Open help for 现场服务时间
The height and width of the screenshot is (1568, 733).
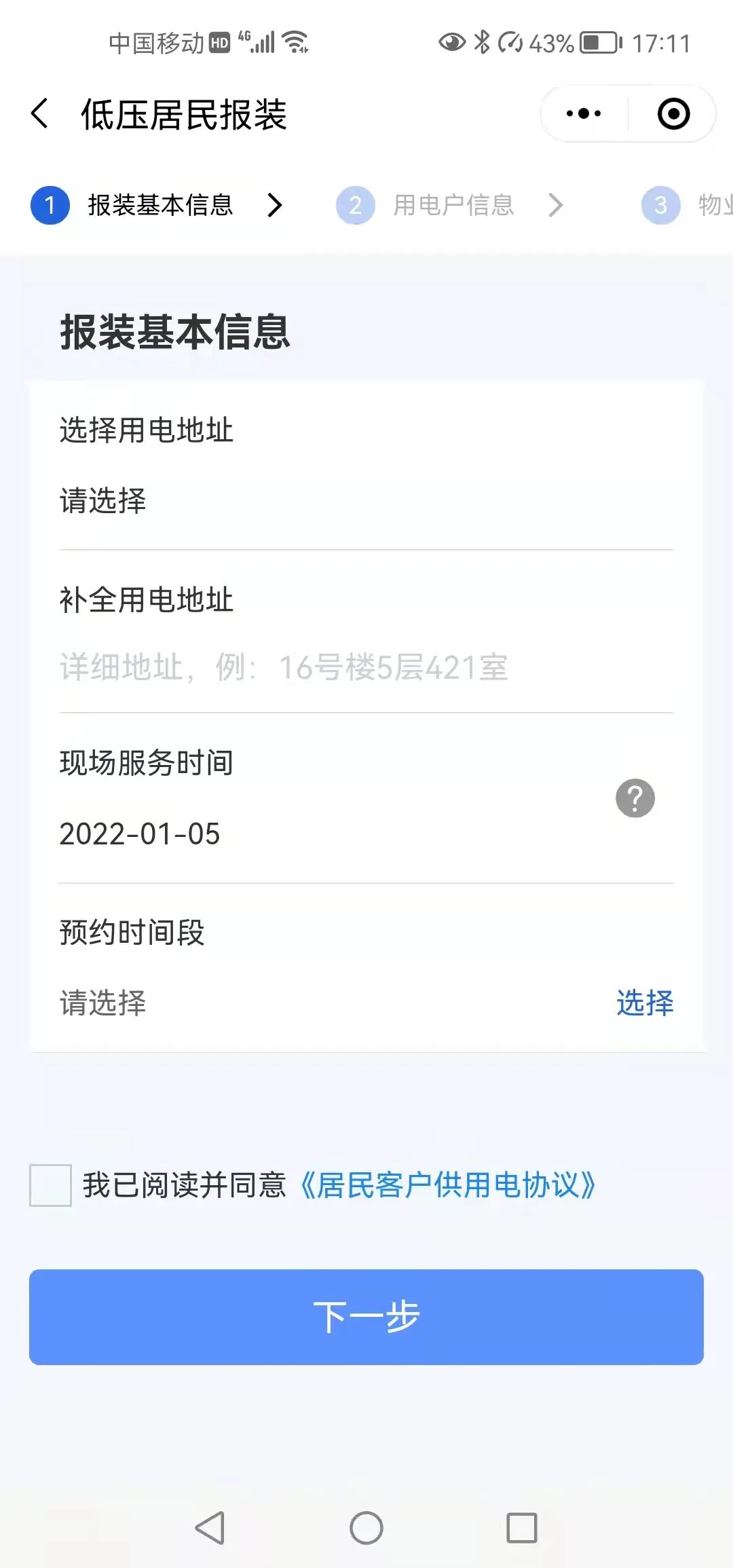[635, 798]
